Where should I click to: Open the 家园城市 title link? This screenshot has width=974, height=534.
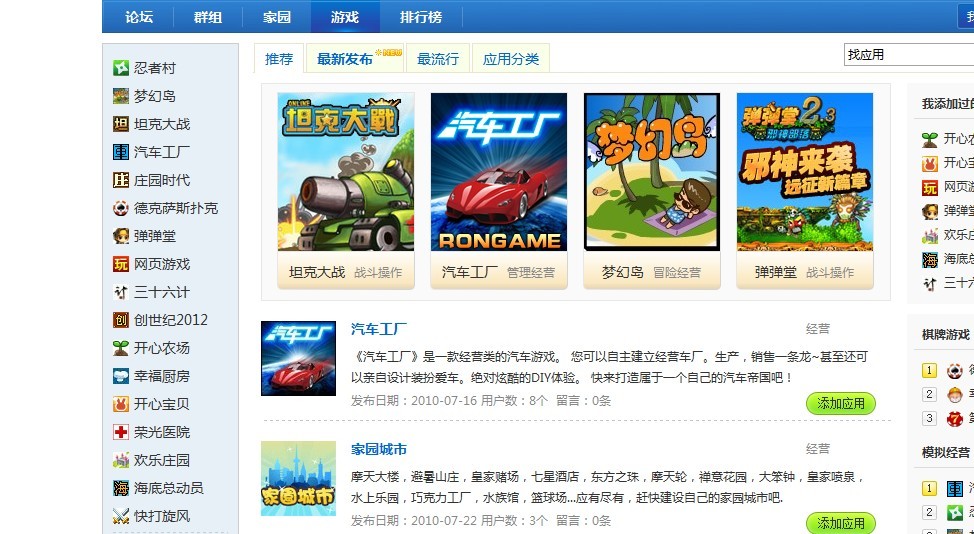(379, 449)
